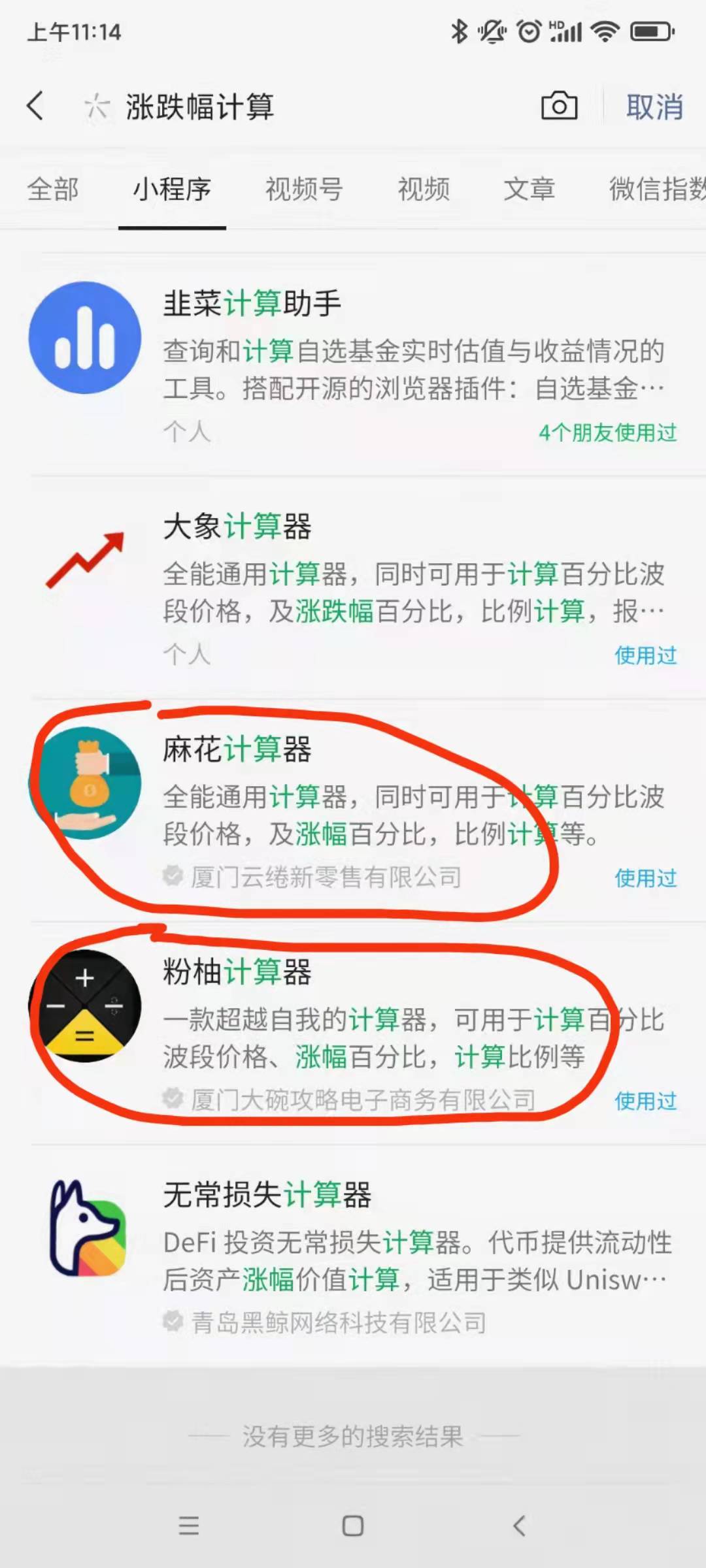Open the 无常损失计算器 mini program
706x1568 pixels.
point(353,1254)
